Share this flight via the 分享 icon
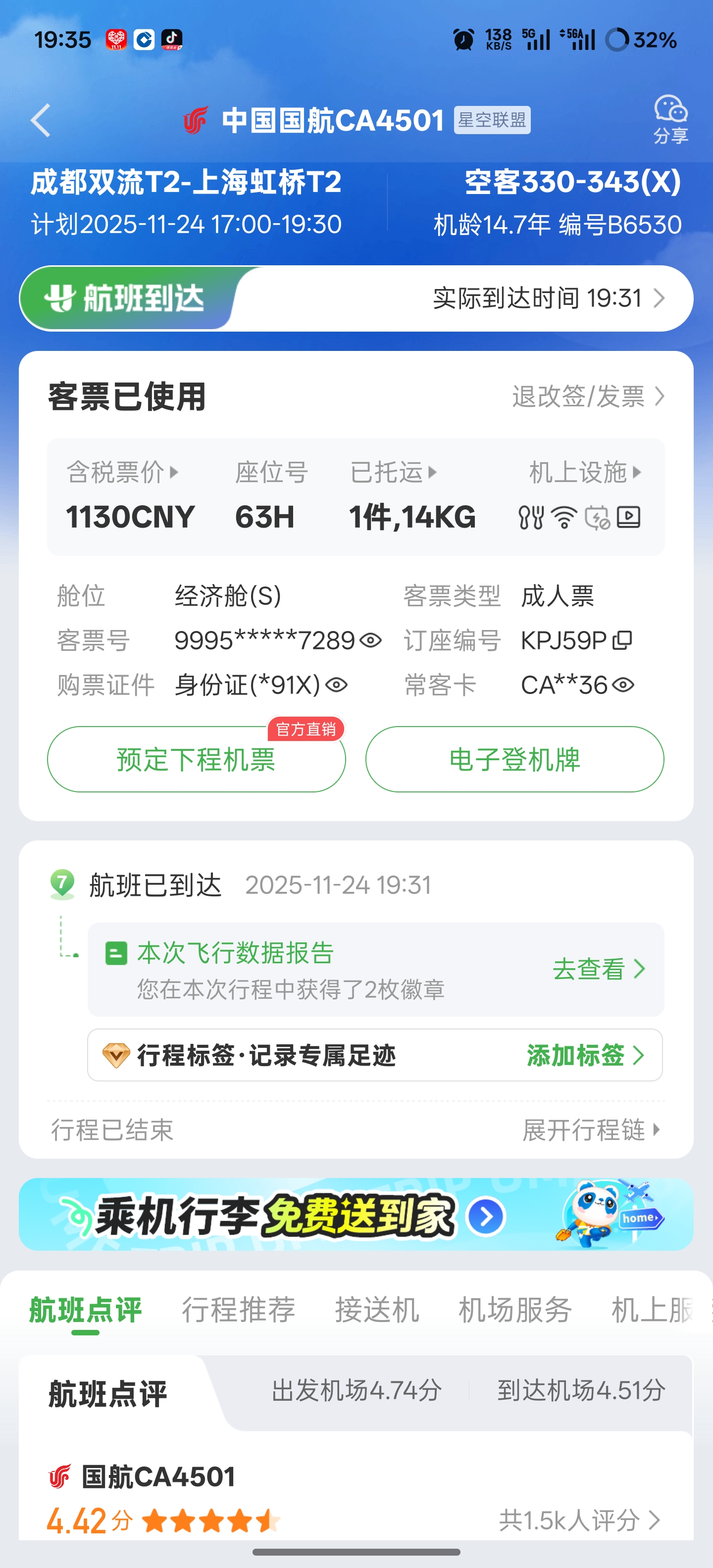 point(670,119)
